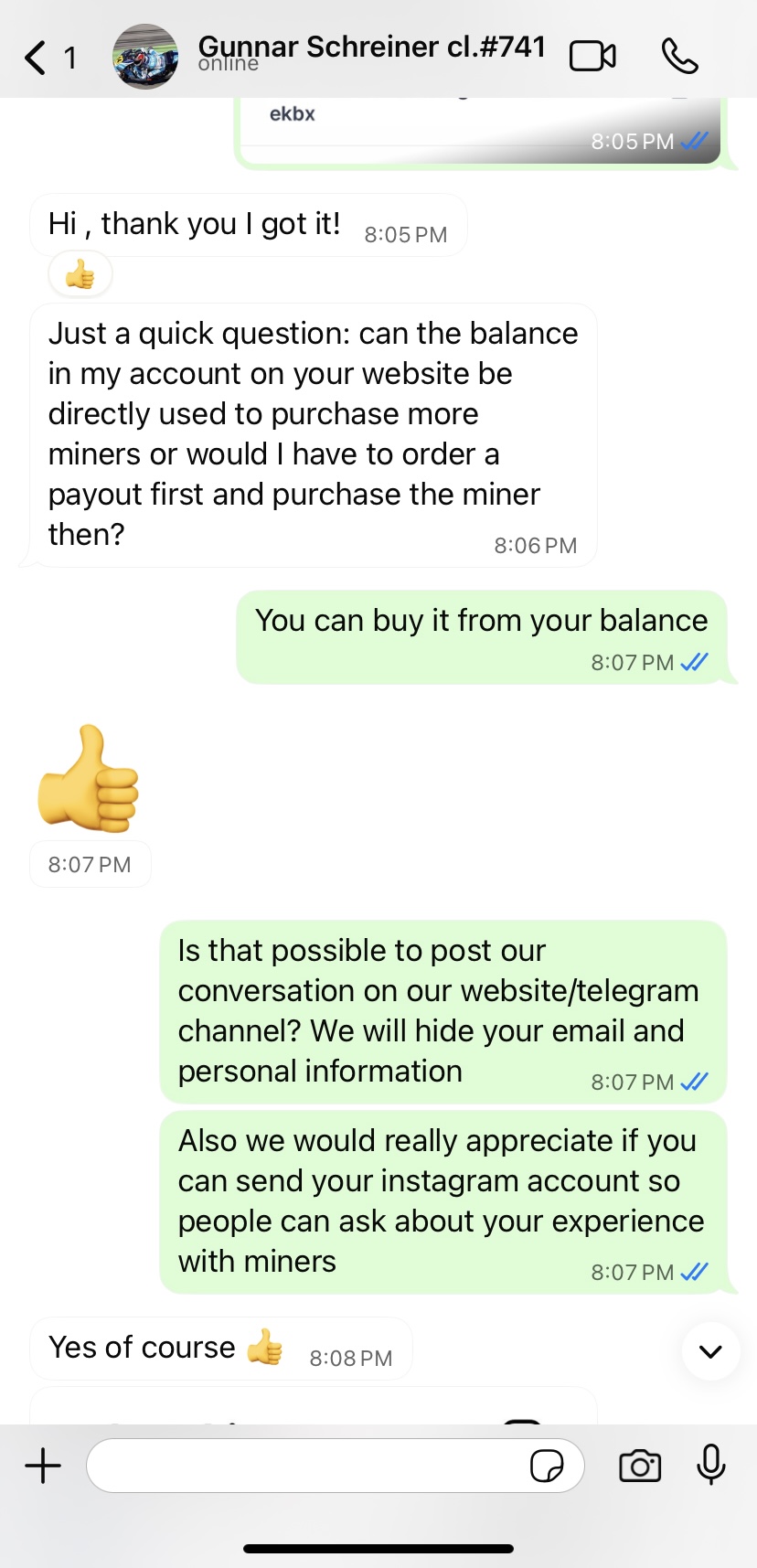The height and width of the screenshot is (1568, 757).
Task: Jump to the latest message
Action: click(710, 1351)
